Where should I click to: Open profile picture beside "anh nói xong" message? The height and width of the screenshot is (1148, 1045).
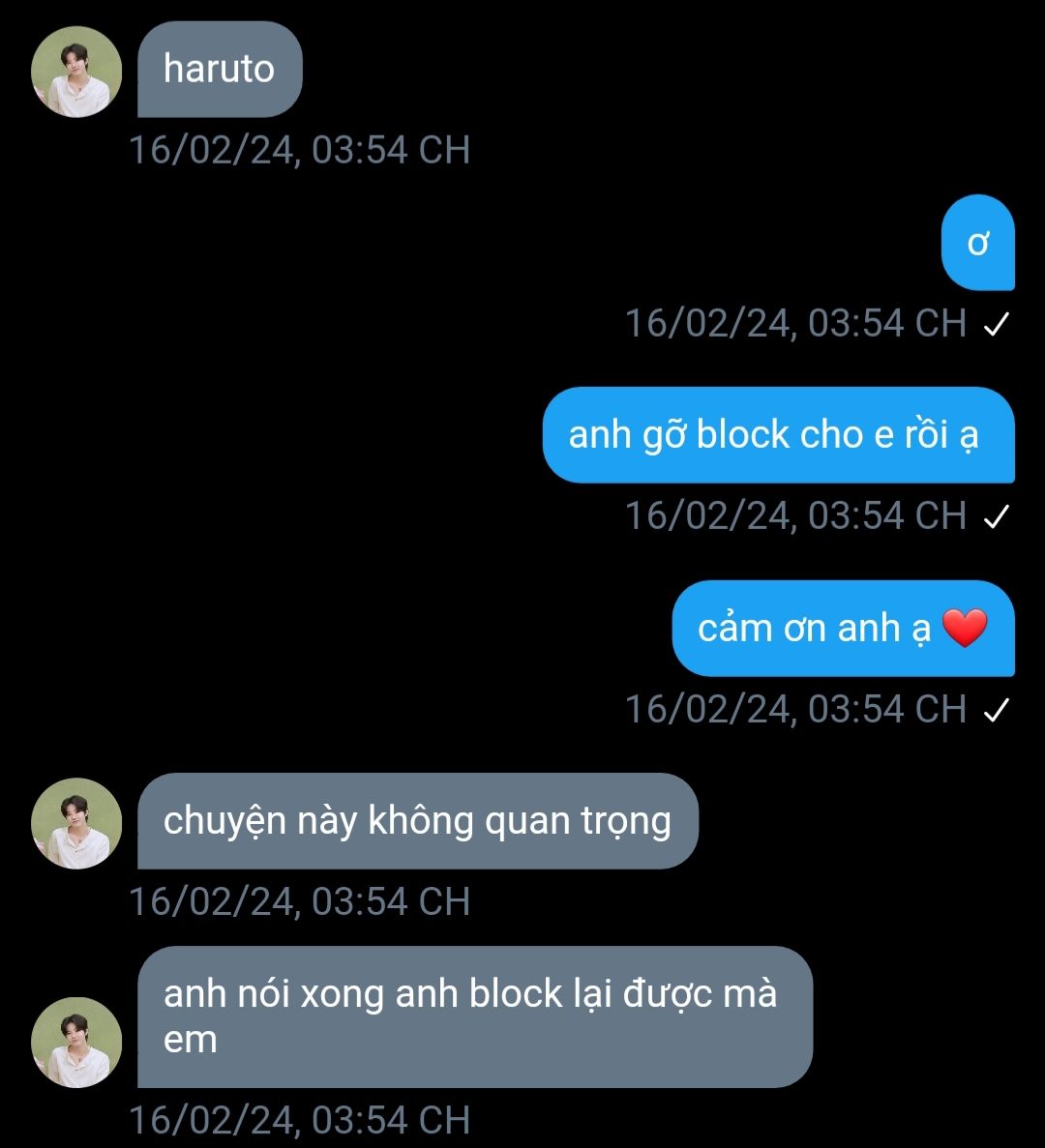(76, 1042)
